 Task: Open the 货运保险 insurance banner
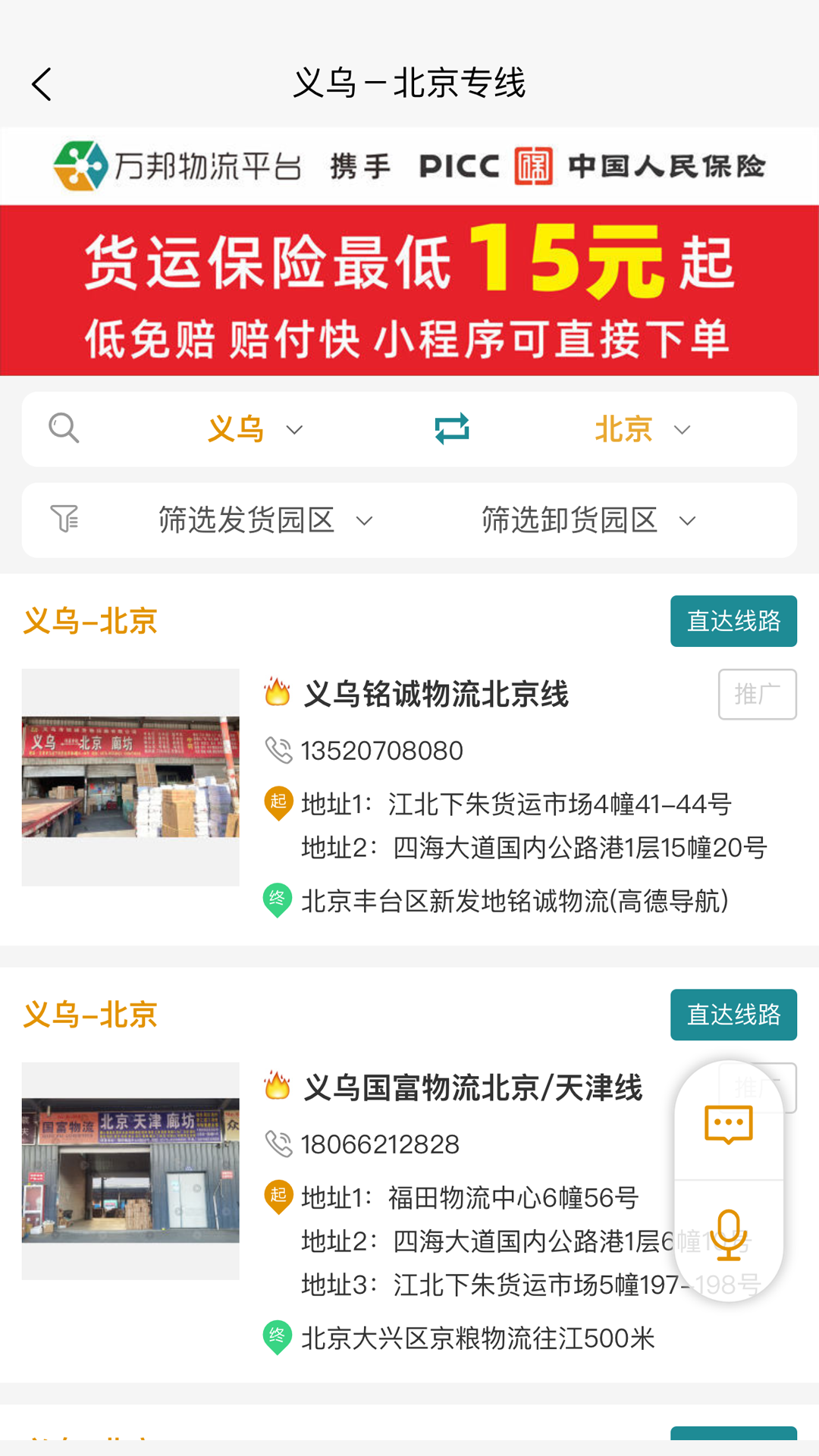[x=409, y=252]
